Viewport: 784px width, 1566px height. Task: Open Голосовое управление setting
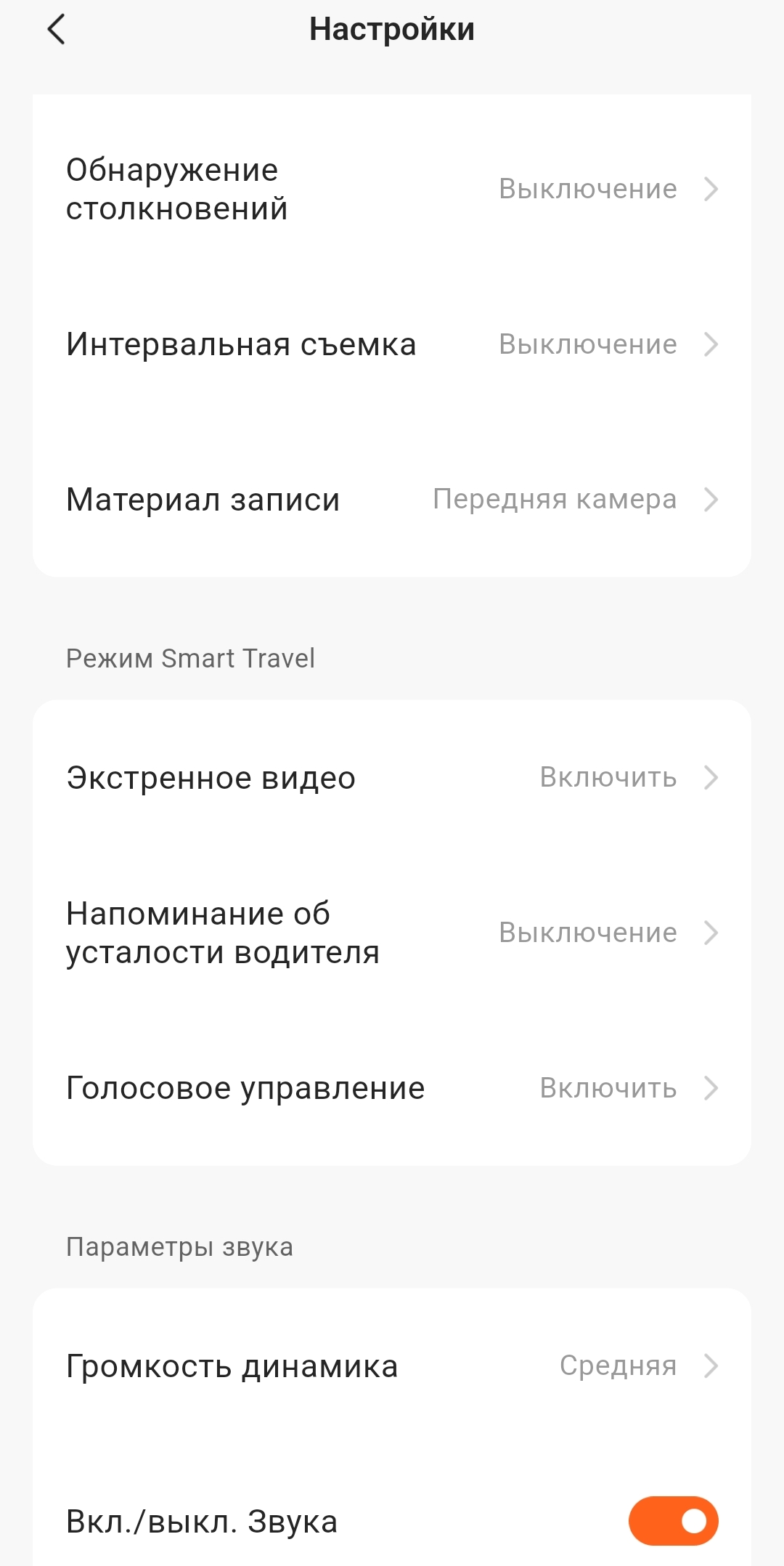click(x=392, y=1088)
